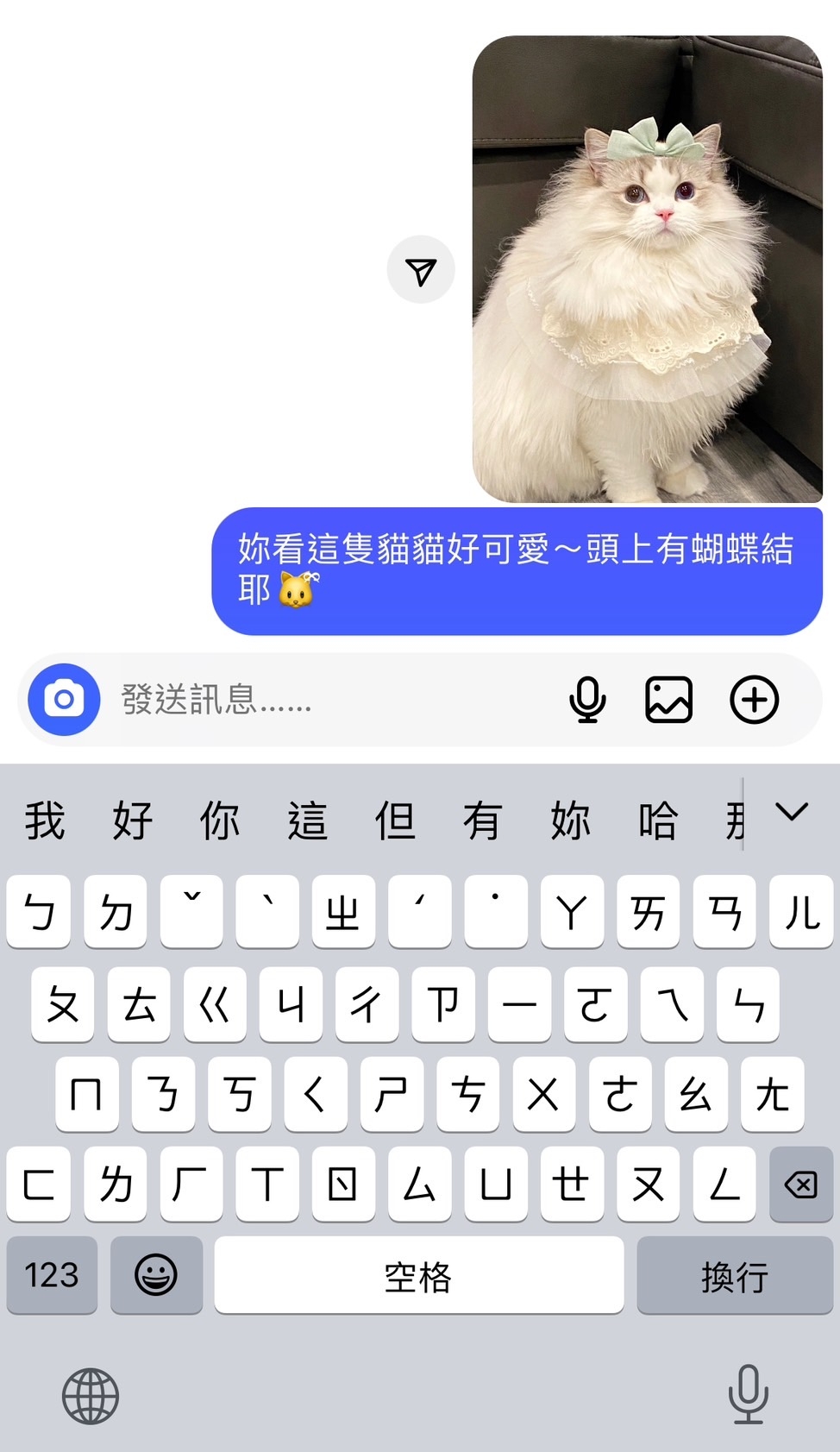
Task: Hit the 換行 return key
Action: coord(734,1275)
